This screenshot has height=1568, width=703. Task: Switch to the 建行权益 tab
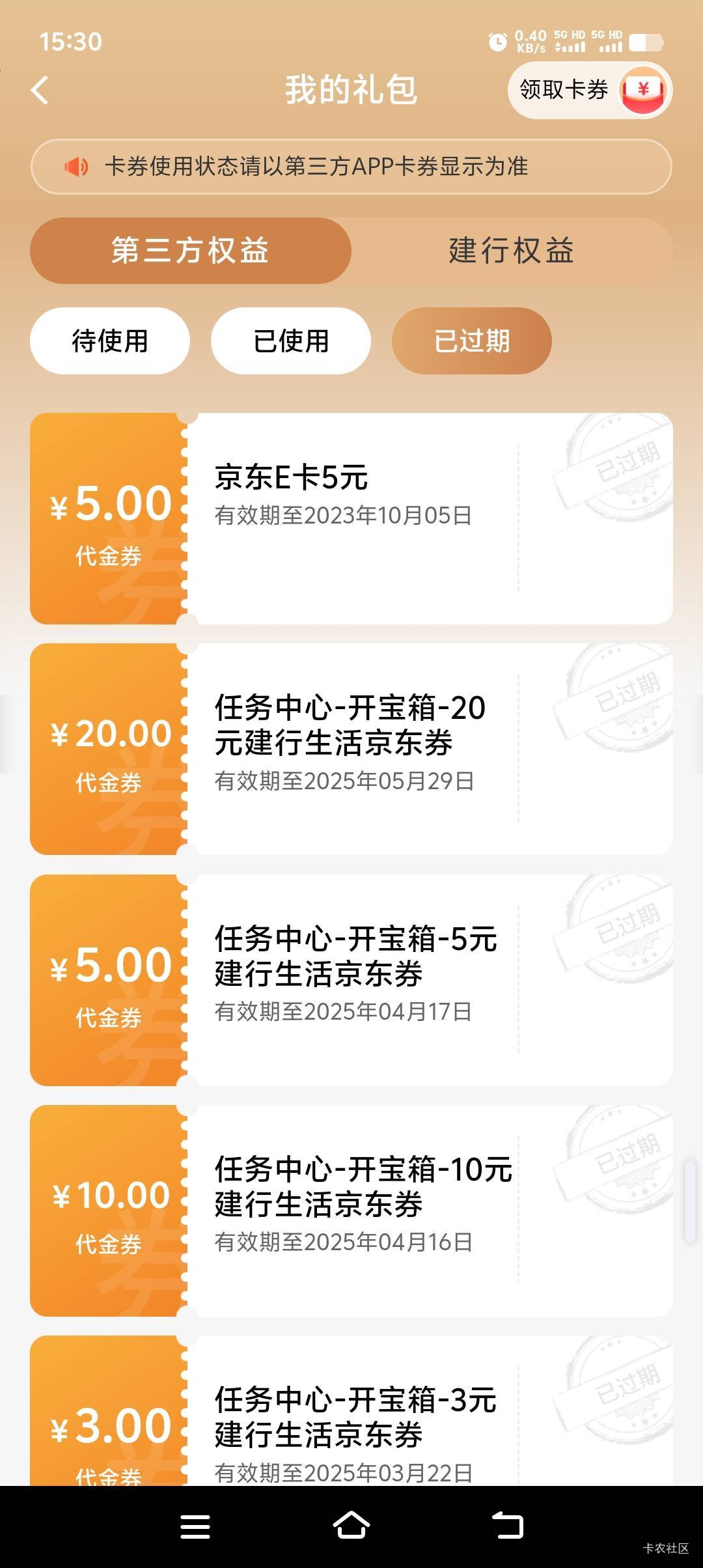[x=512, y=251]
